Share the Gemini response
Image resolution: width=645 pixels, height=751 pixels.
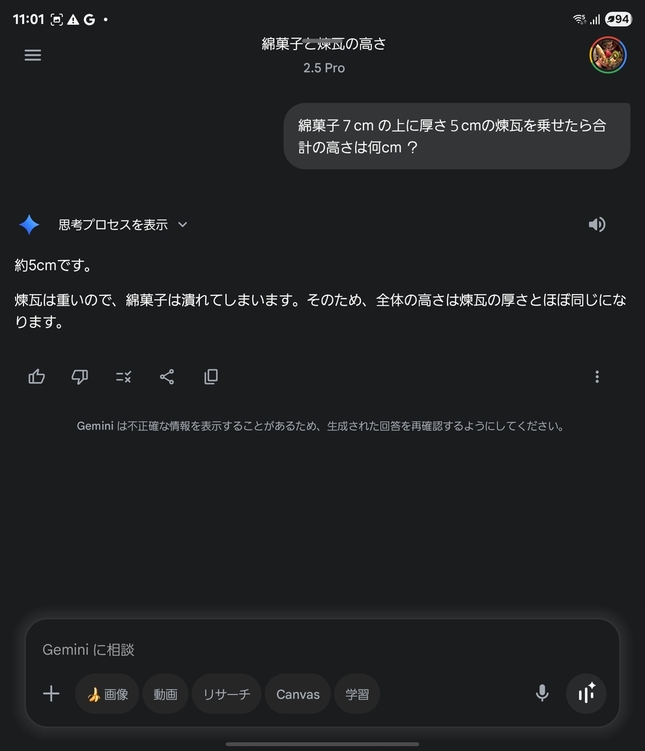[167, 377]
